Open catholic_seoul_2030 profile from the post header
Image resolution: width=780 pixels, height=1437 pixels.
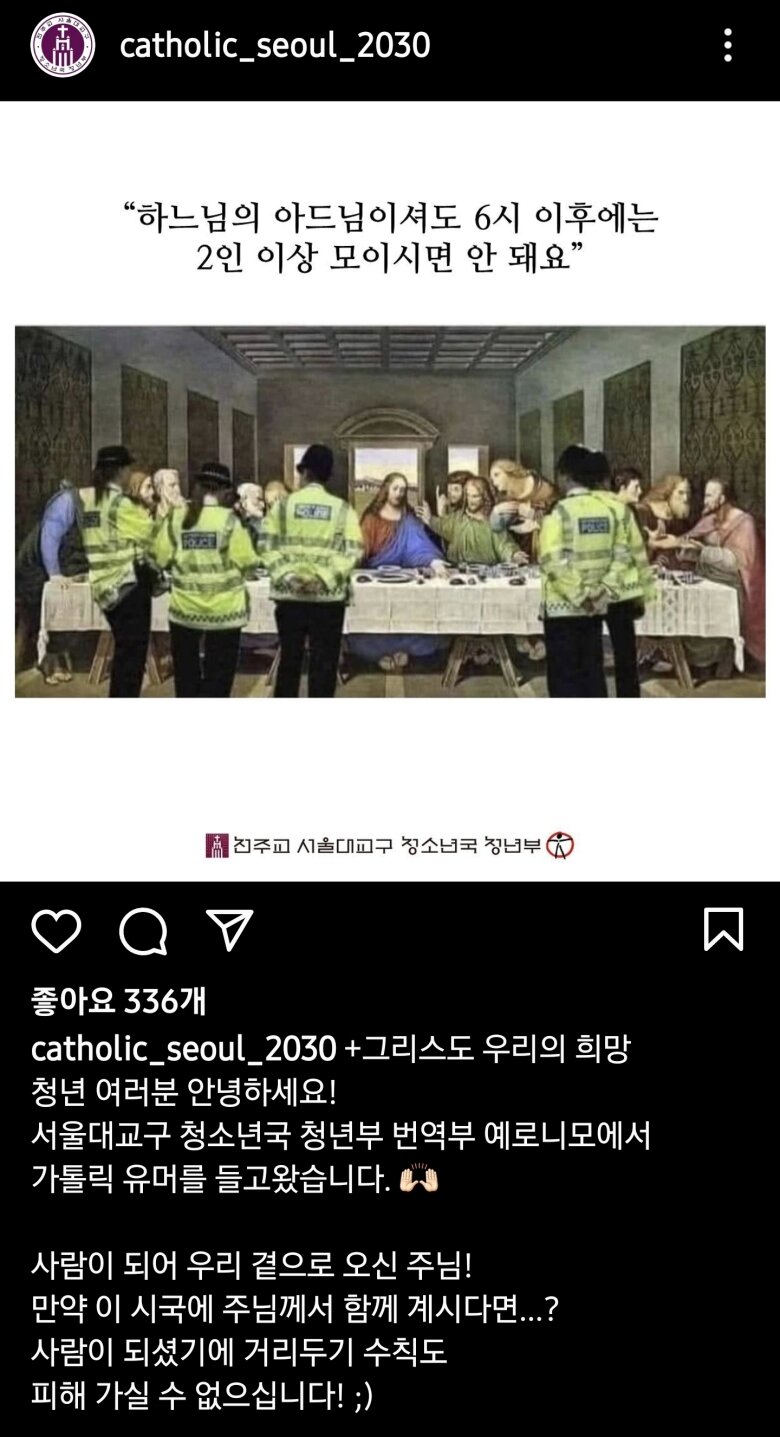coord(274,46)
